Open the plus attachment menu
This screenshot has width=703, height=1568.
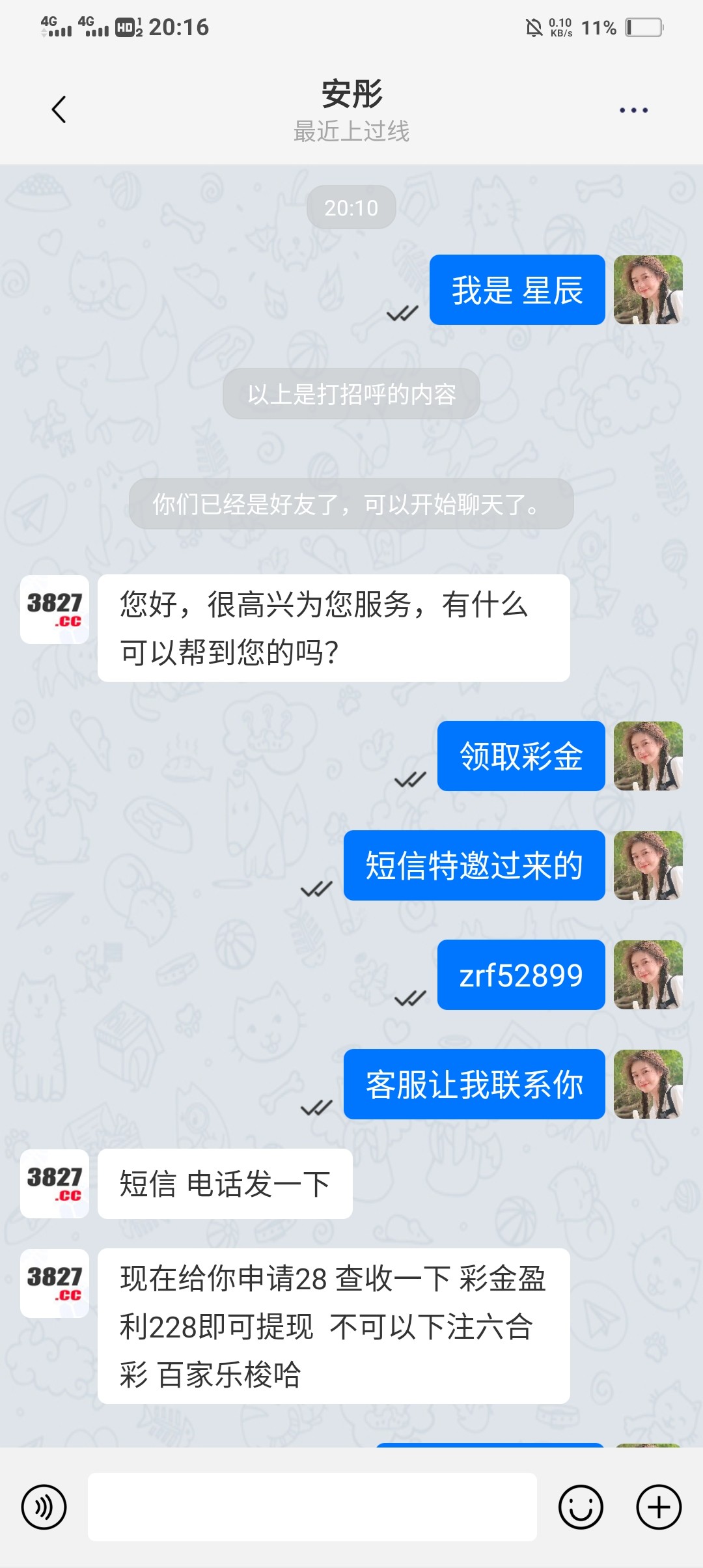[658, 1507]
